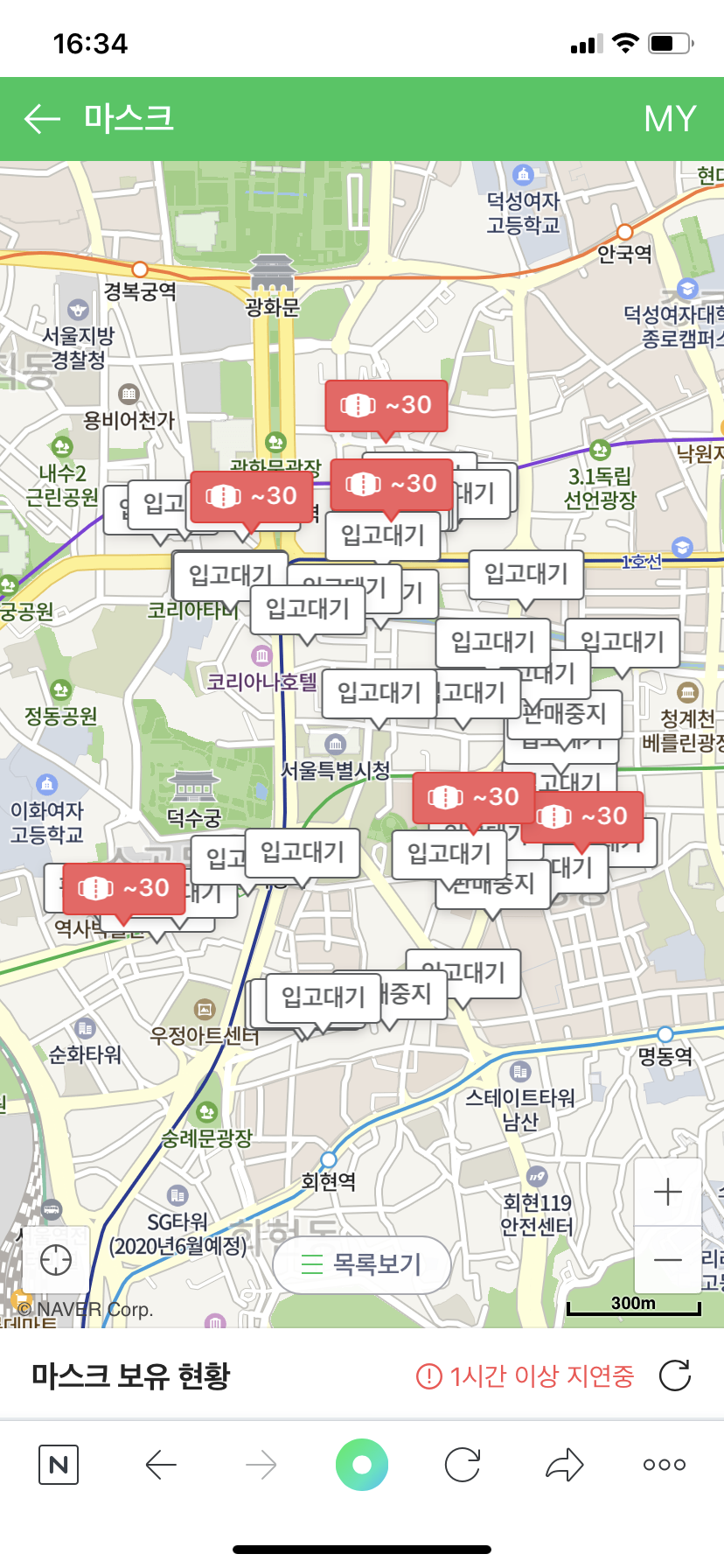The height and width of the screenshot is (1568, 724).
Task: Select the ~30 marker near 역사박물관
Action: pos(124,888)
